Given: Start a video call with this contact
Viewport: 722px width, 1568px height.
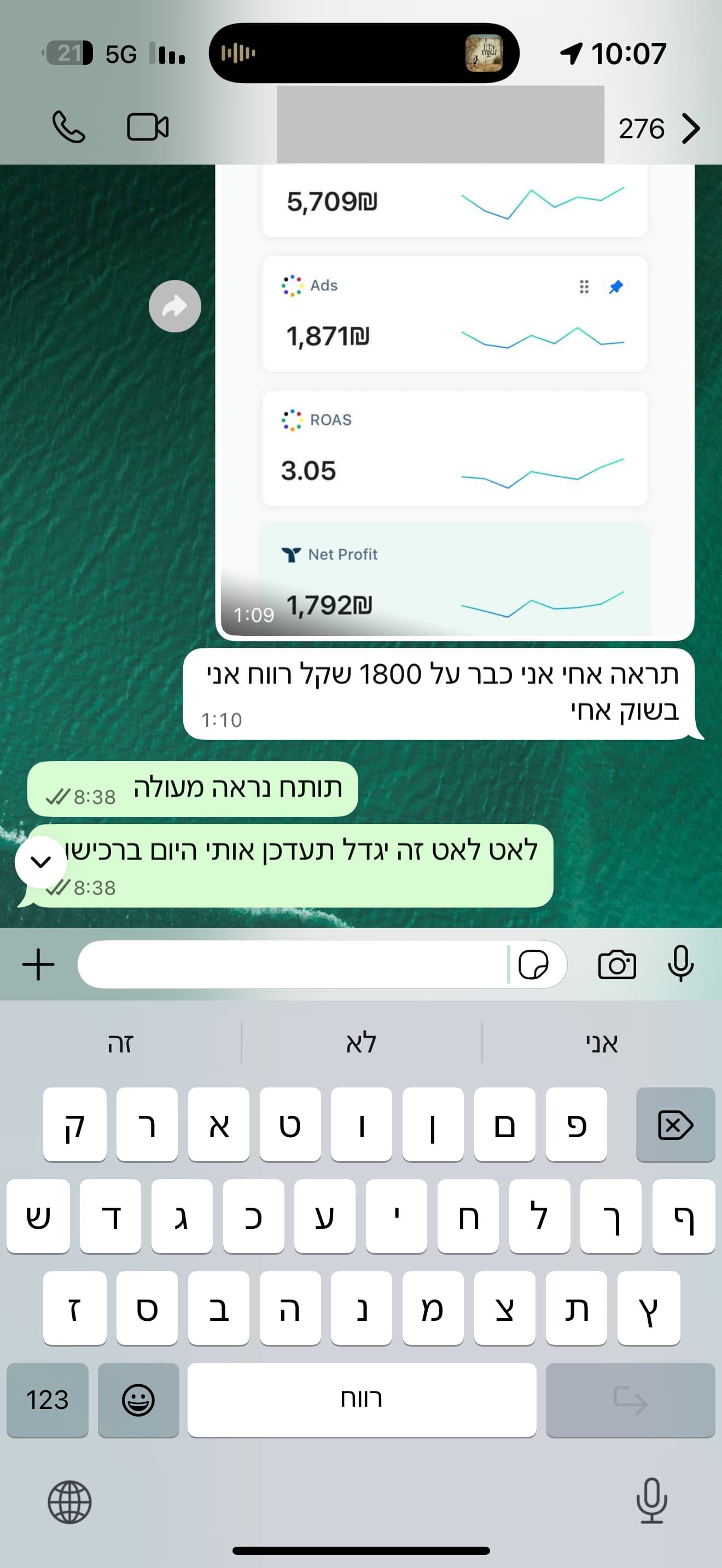Looking at the screenshot, I should click(x=147, y=127).
